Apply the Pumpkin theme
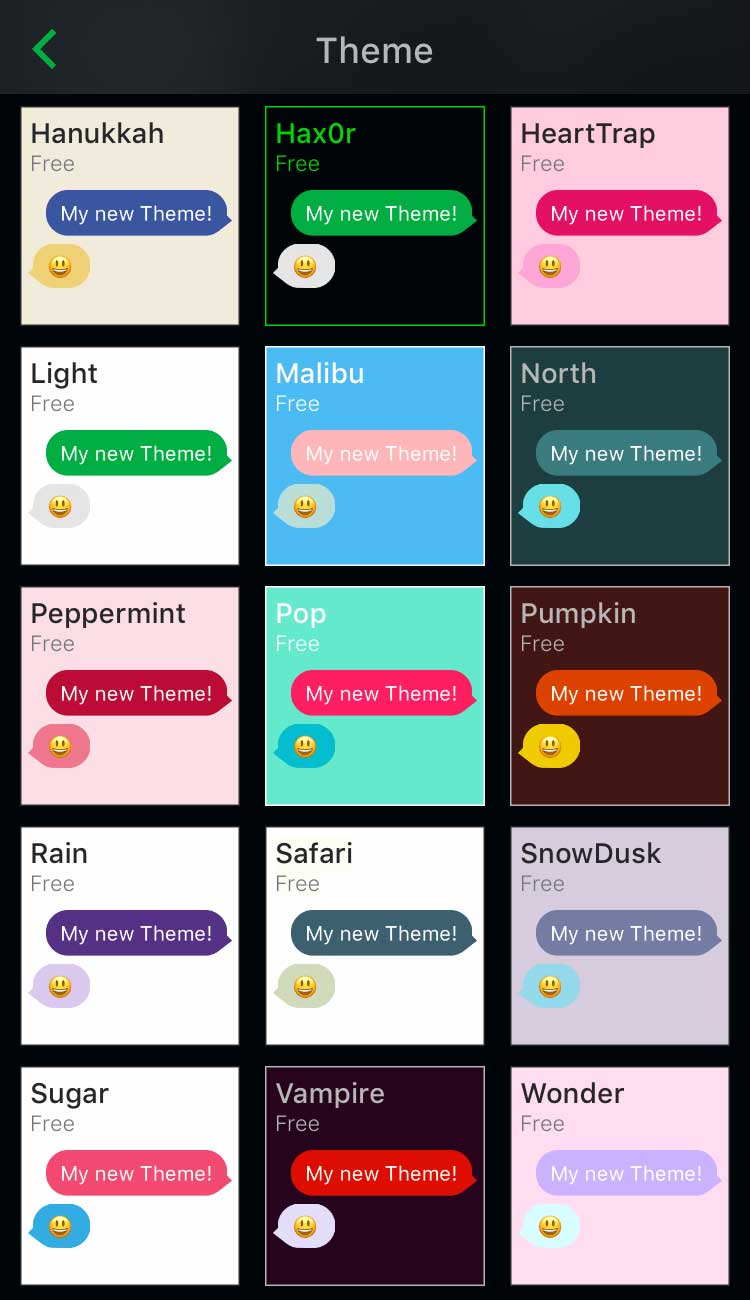The height and width of the screenshot is (1300, 750). pos(620,696)
